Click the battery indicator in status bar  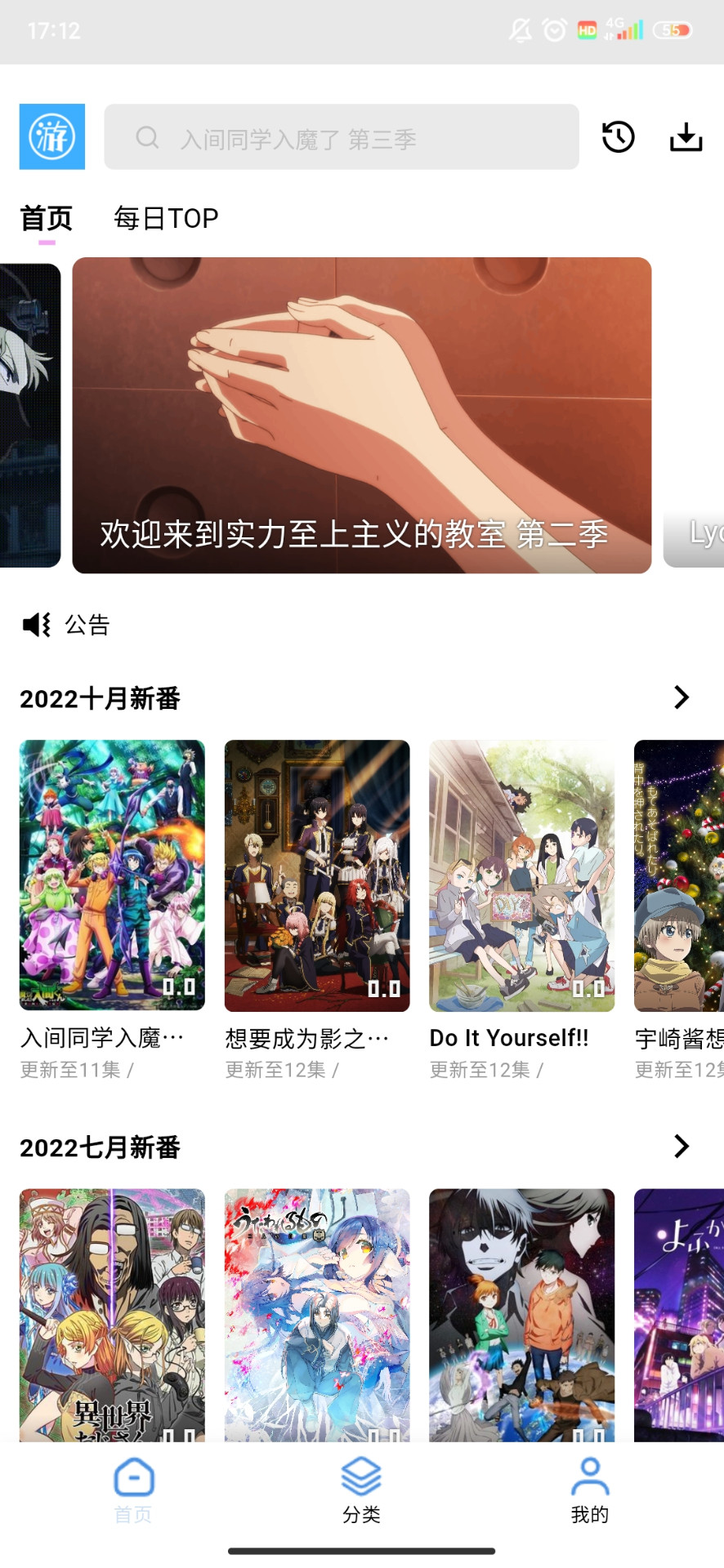(673, 30)
